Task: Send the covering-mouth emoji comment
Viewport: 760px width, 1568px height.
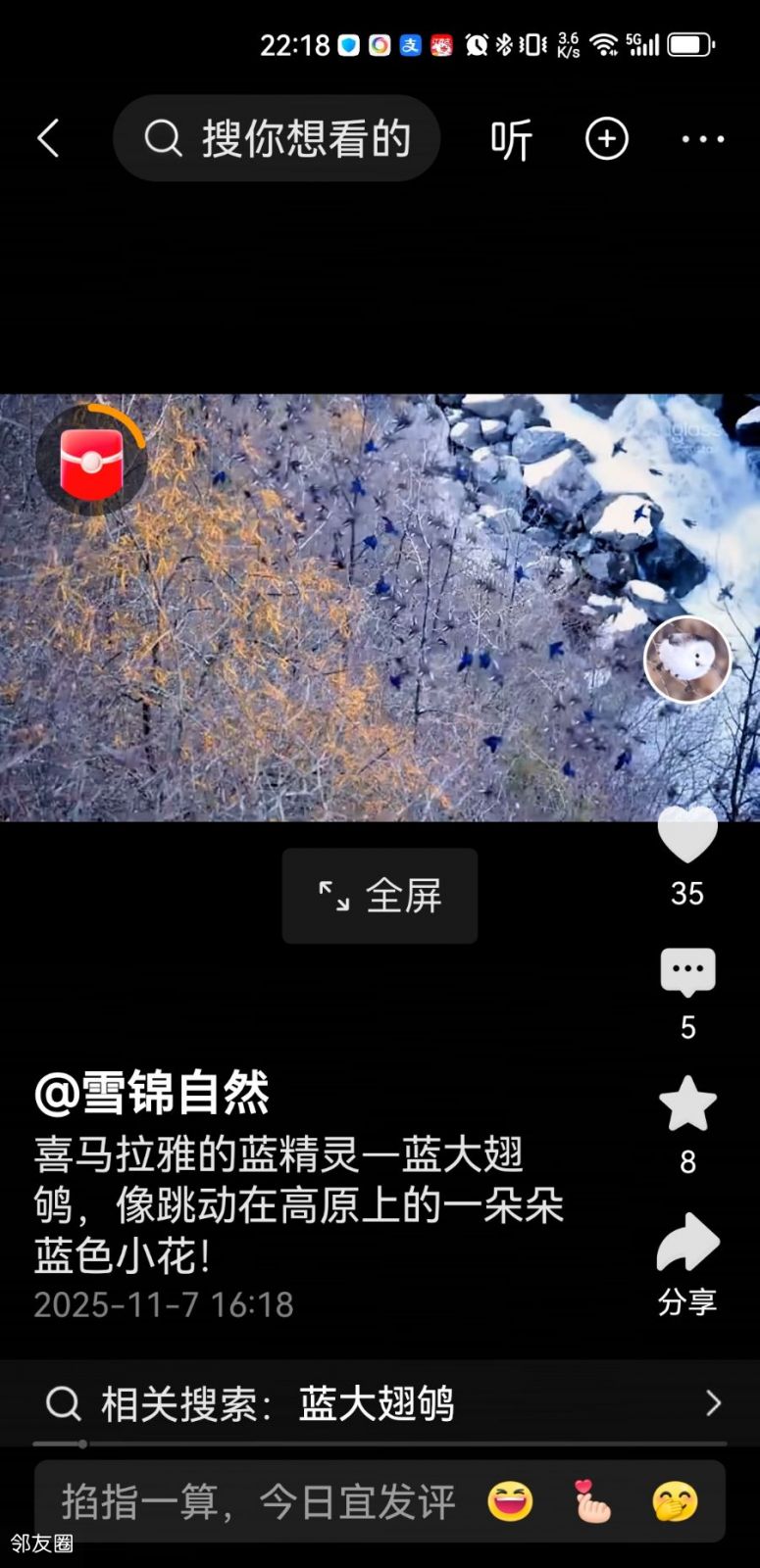Action: 675,1501
